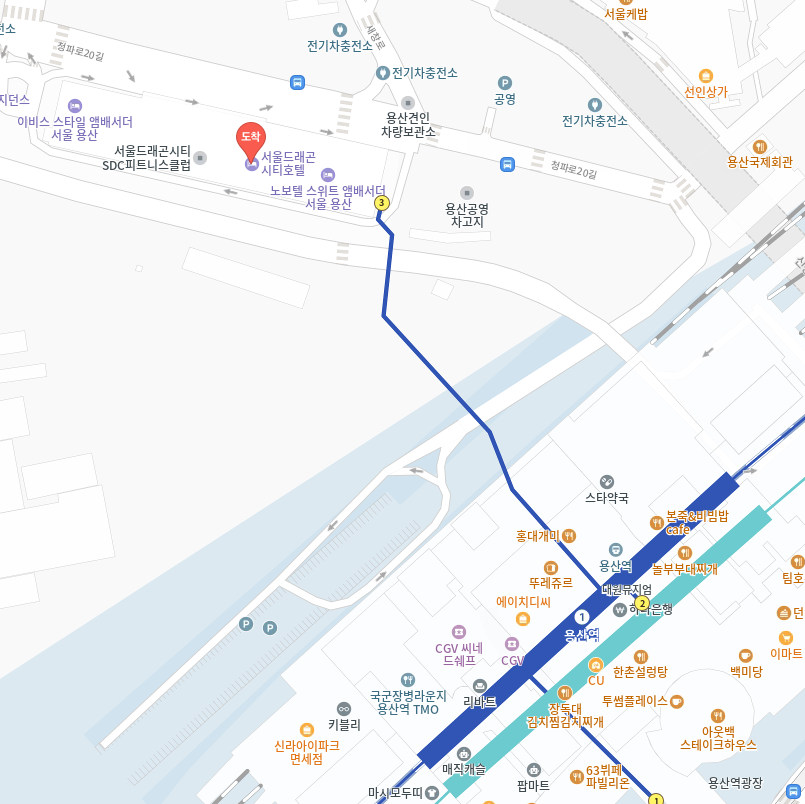805x804 pixels.
Task: Open 국군장병라운지 용산역 TMO marker
Action: point(407,680)
